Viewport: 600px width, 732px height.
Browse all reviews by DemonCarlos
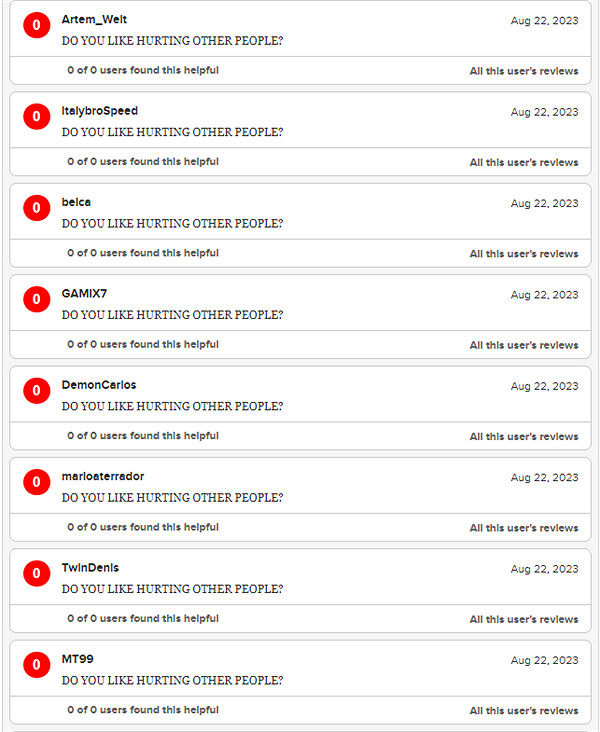(x=524, y=436)
